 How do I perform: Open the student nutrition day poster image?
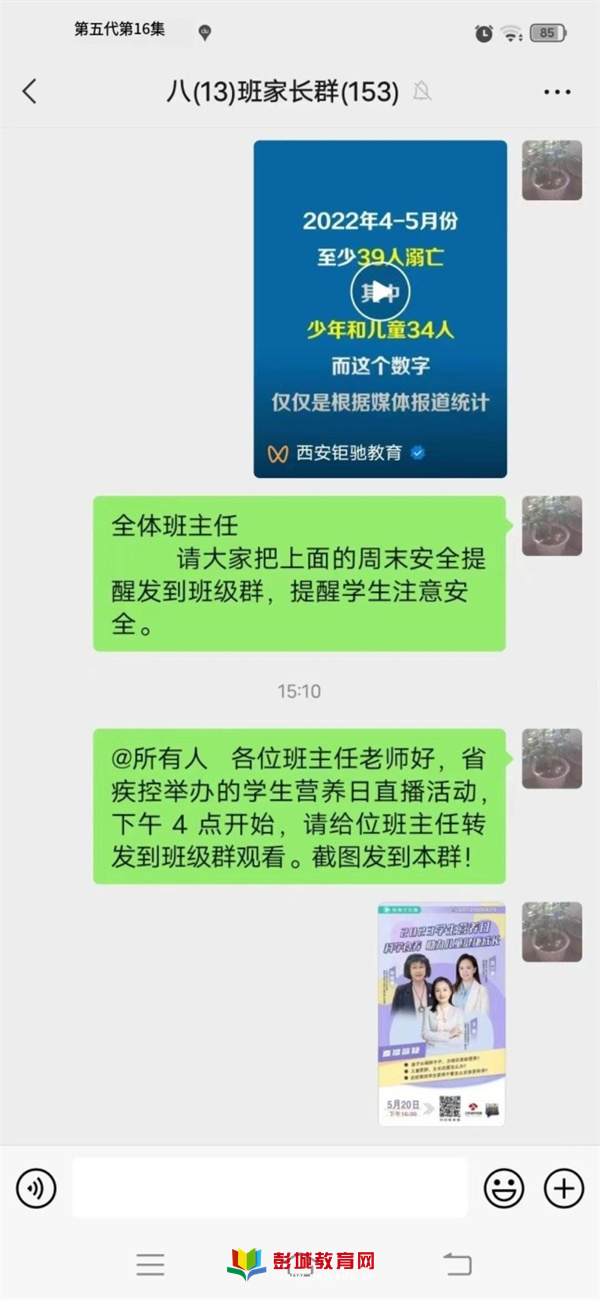coord(441,1014)
